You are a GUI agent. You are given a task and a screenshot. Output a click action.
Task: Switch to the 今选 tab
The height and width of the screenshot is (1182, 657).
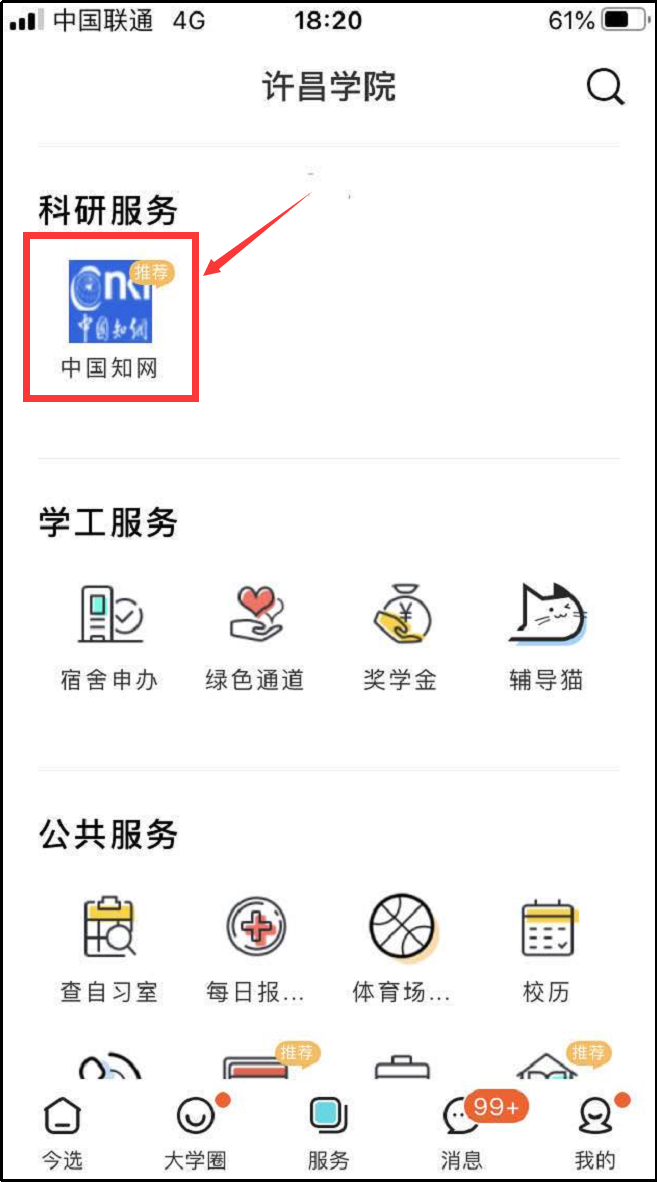pos(63,1133)
